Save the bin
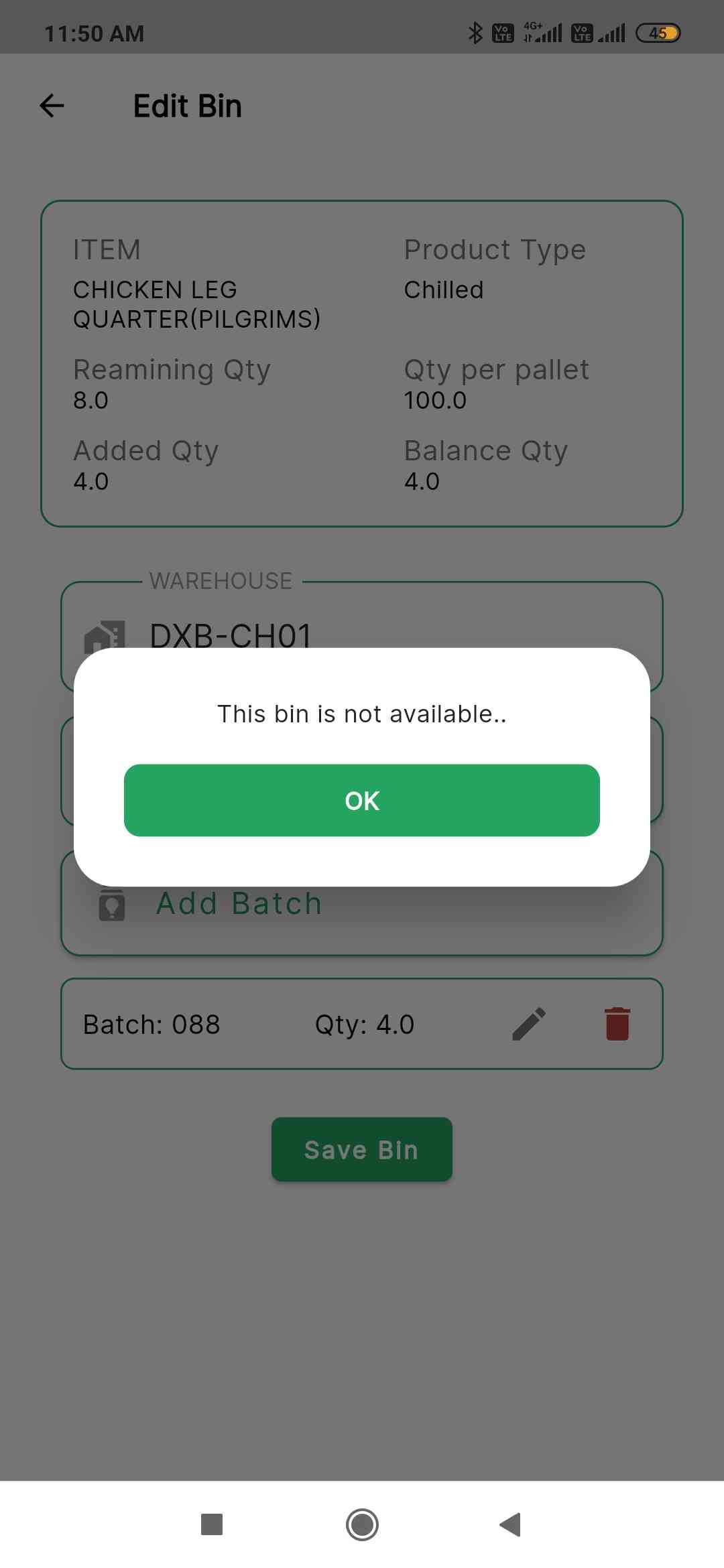The image size is (724, 1568). tap(362, 1149)
